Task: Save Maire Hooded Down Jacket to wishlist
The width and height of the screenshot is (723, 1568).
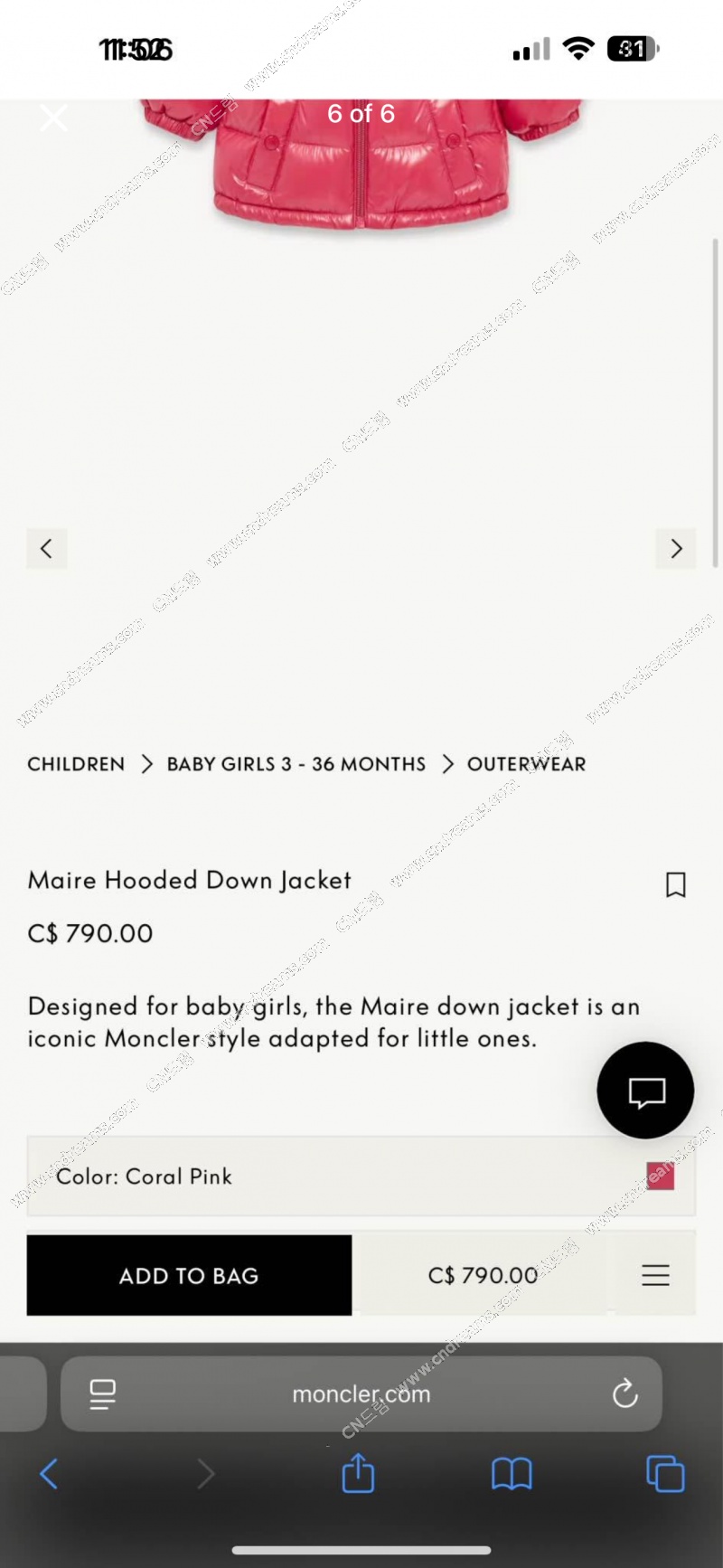Action: point(675,884)
